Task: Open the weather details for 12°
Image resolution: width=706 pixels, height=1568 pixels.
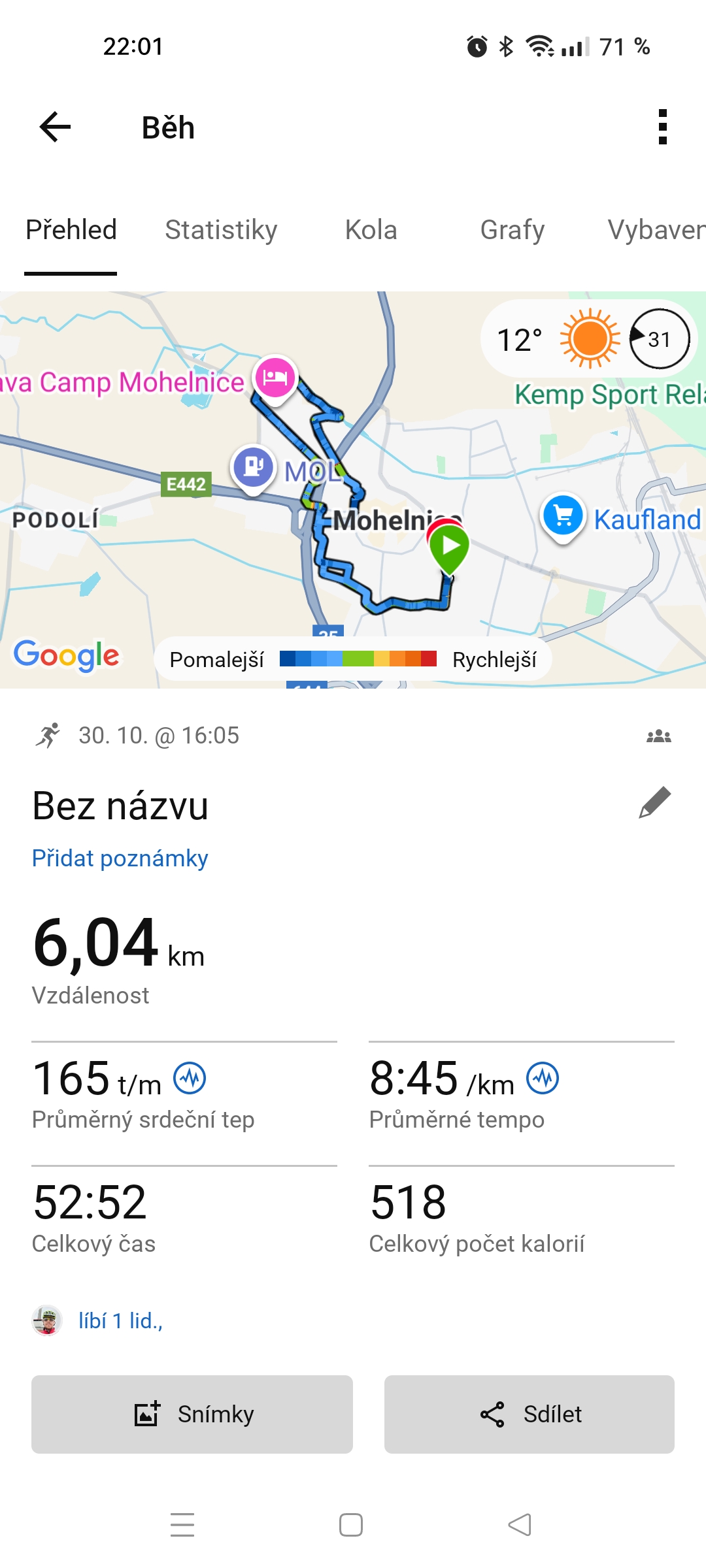Action: click(588, 338)
